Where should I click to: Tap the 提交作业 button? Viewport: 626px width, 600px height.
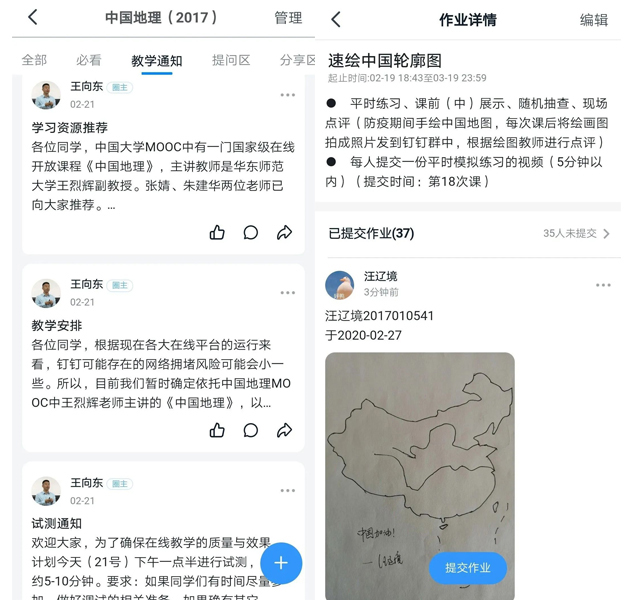(468, 567)
